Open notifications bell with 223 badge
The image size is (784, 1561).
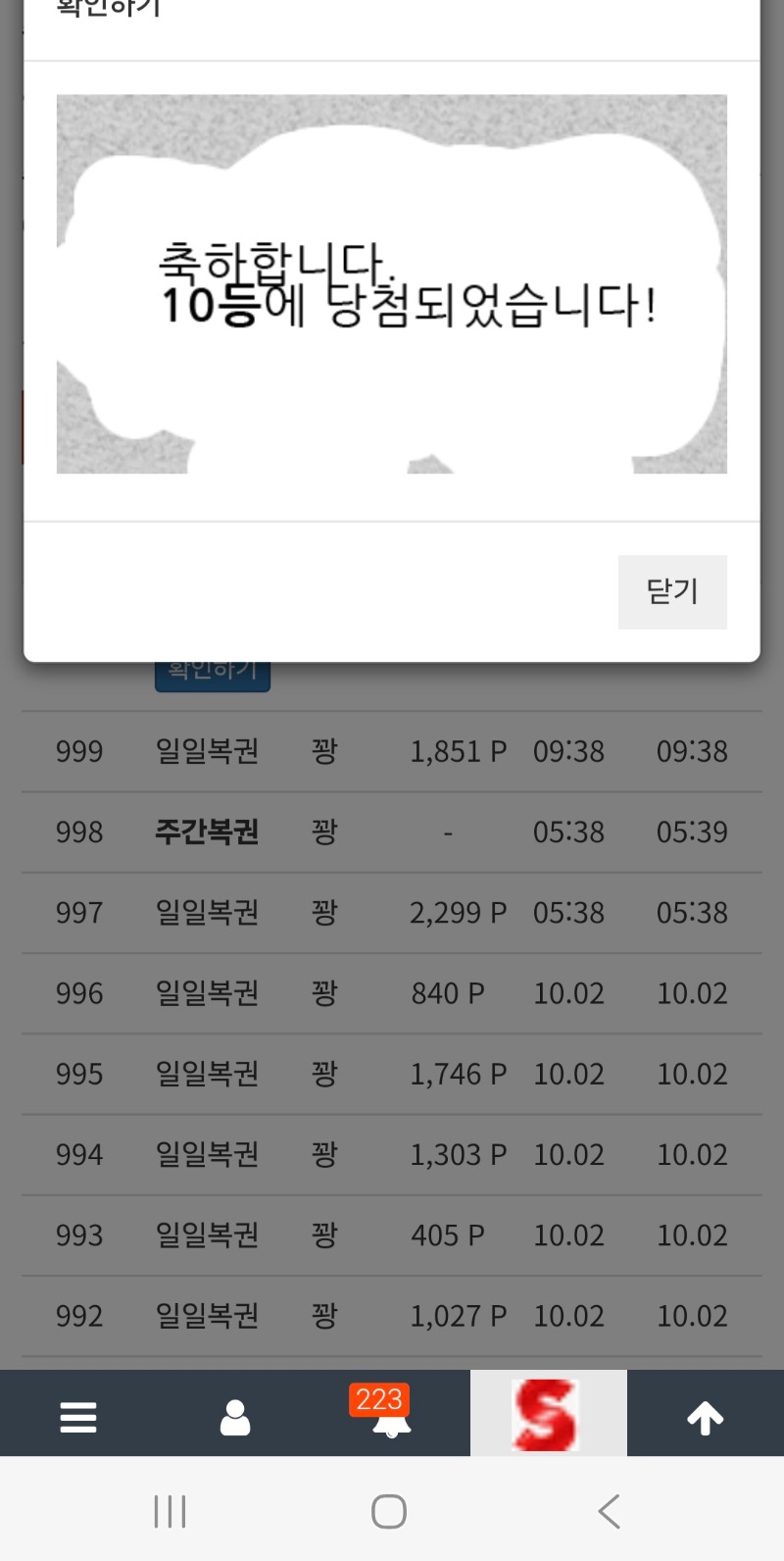[391, 1417]
